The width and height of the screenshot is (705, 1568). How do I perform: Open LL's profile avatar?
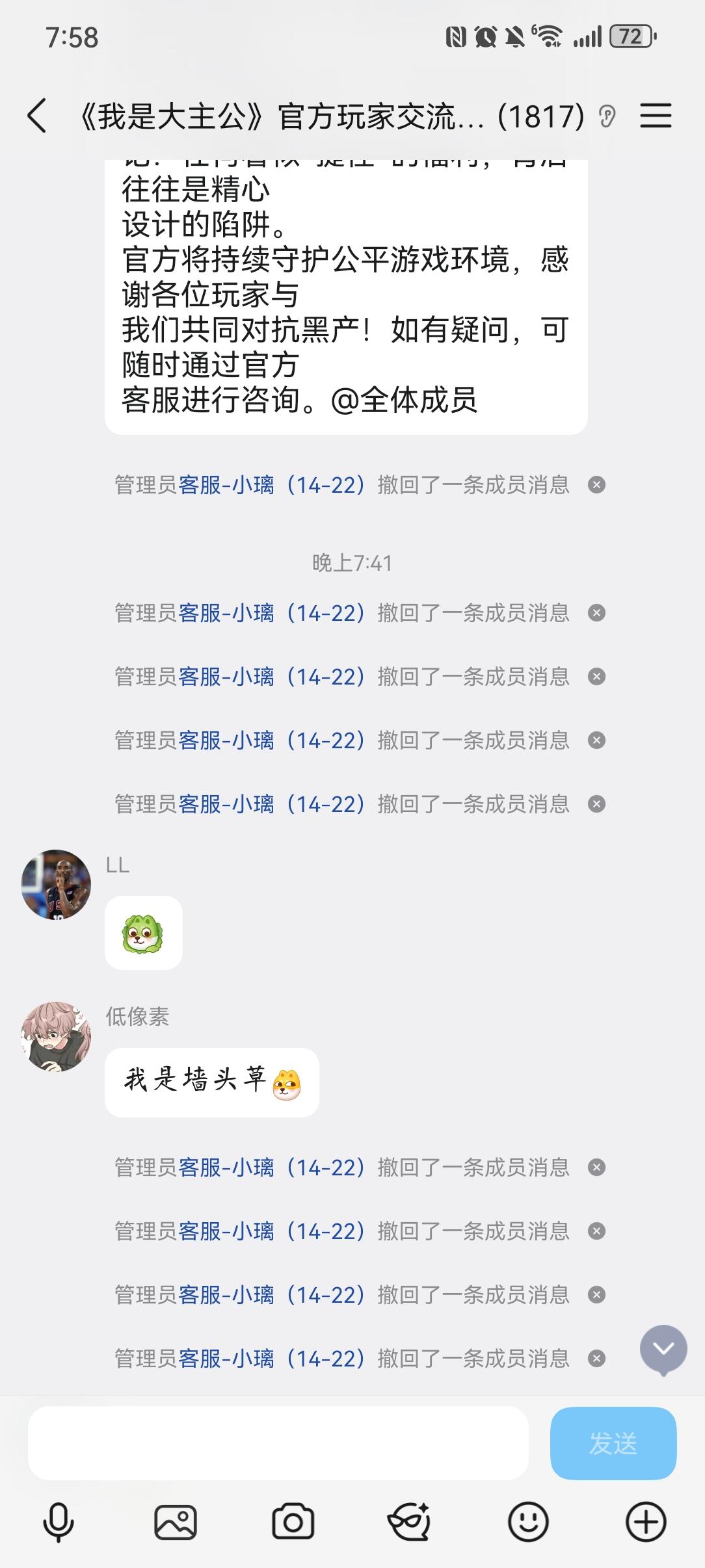(x=55, y=884)
